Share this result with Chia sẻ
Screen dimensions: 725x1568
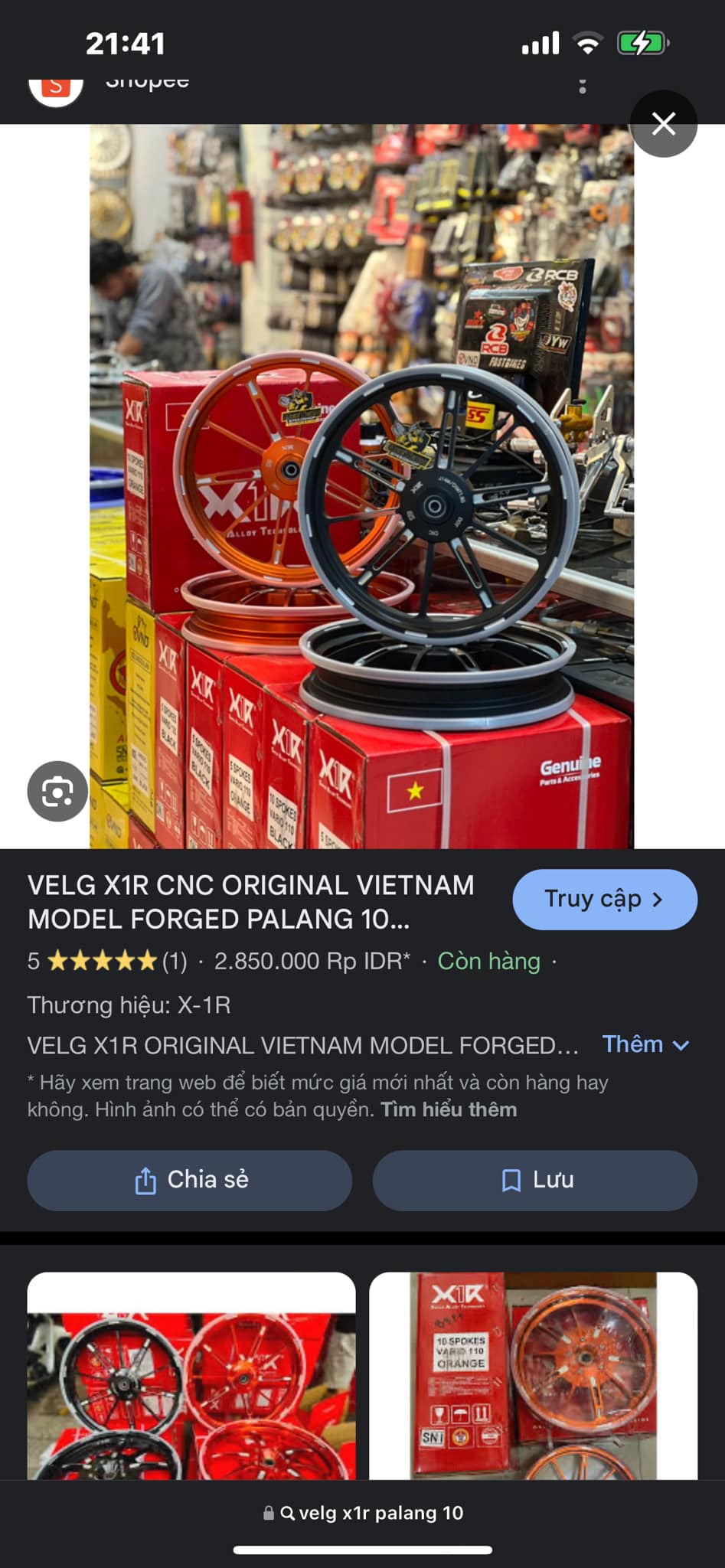pyautogui.click(x=190, y=1180)
